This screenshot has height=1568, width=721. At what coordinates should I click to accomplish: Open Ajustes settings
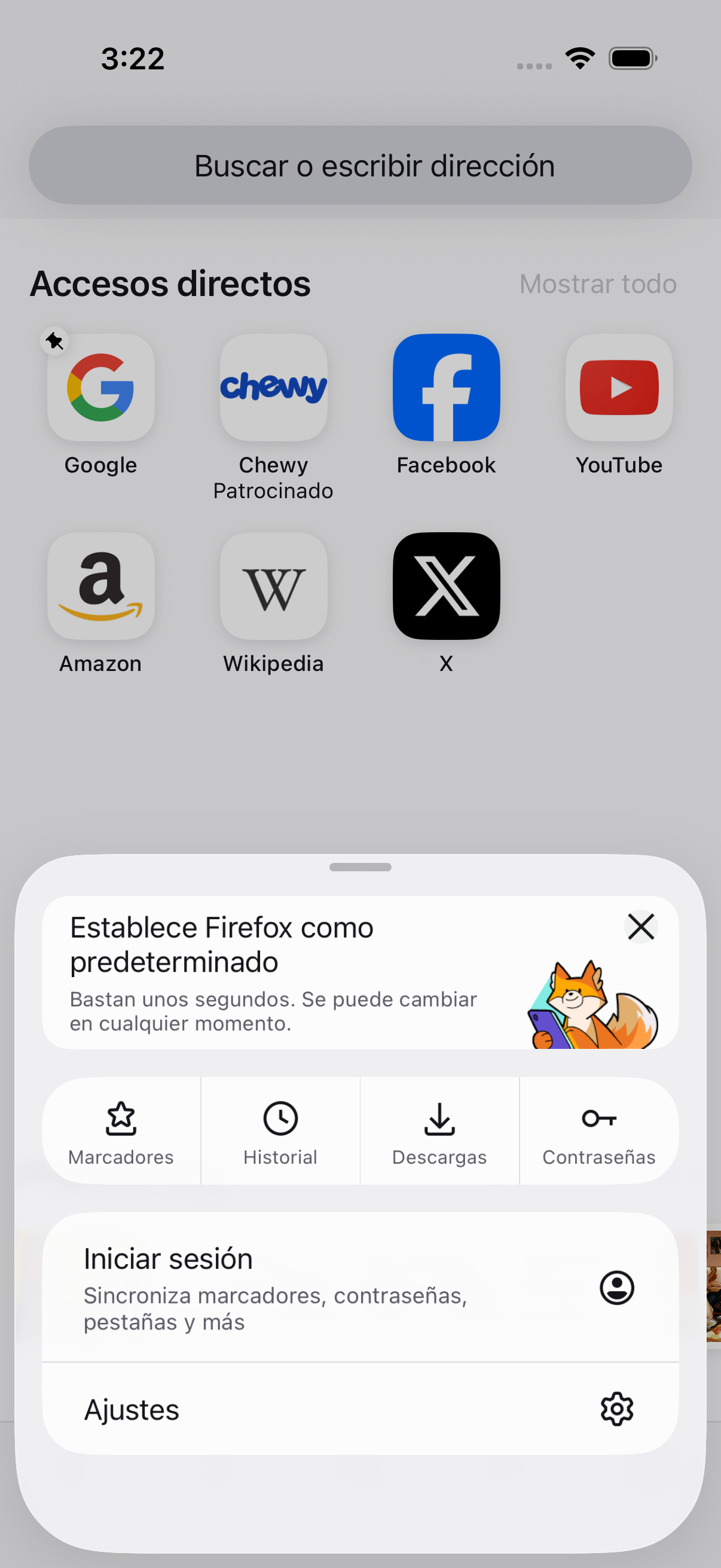359,1408
